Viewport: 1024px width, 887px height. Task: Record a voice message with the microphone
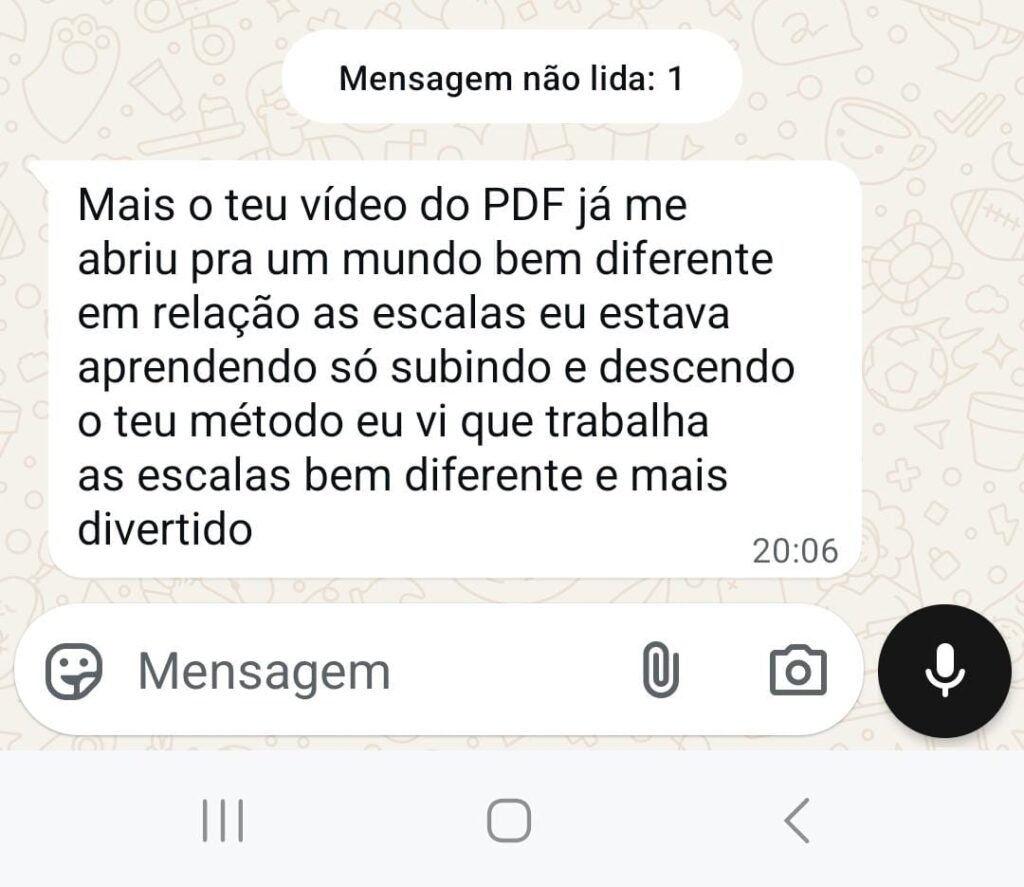point(944,671)
